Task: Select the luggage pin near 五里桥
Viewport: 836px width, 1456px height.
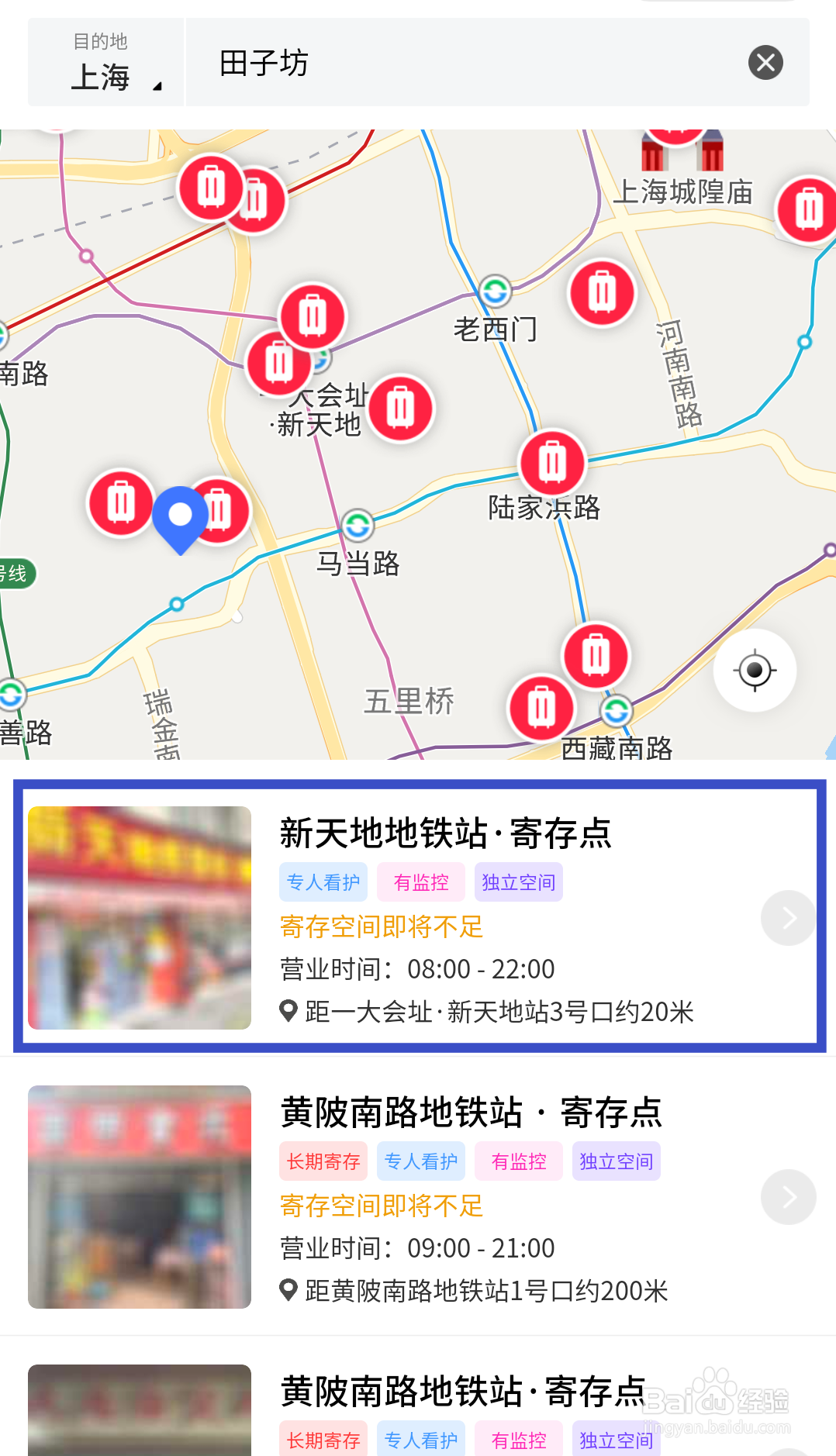Action: (541, 706)
